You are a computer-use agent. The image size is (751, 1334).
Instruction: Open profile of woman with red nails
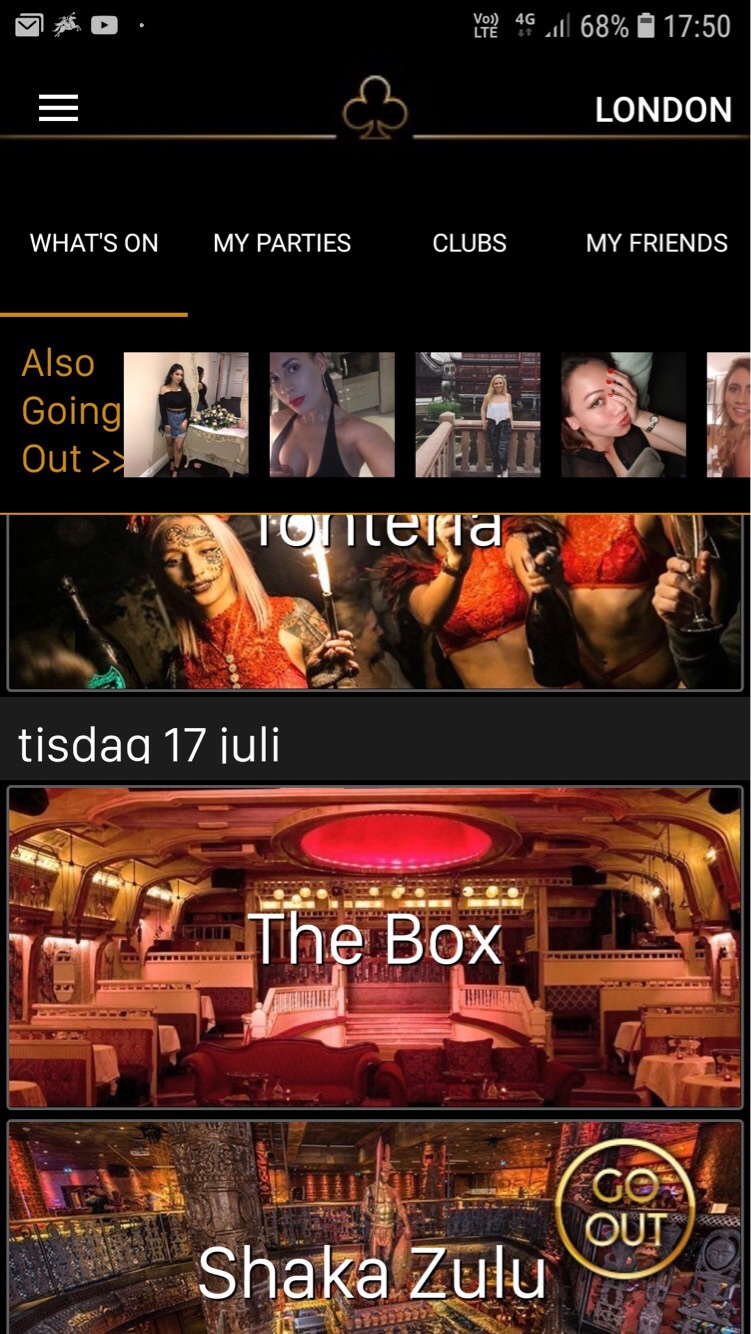pos(623,414)
